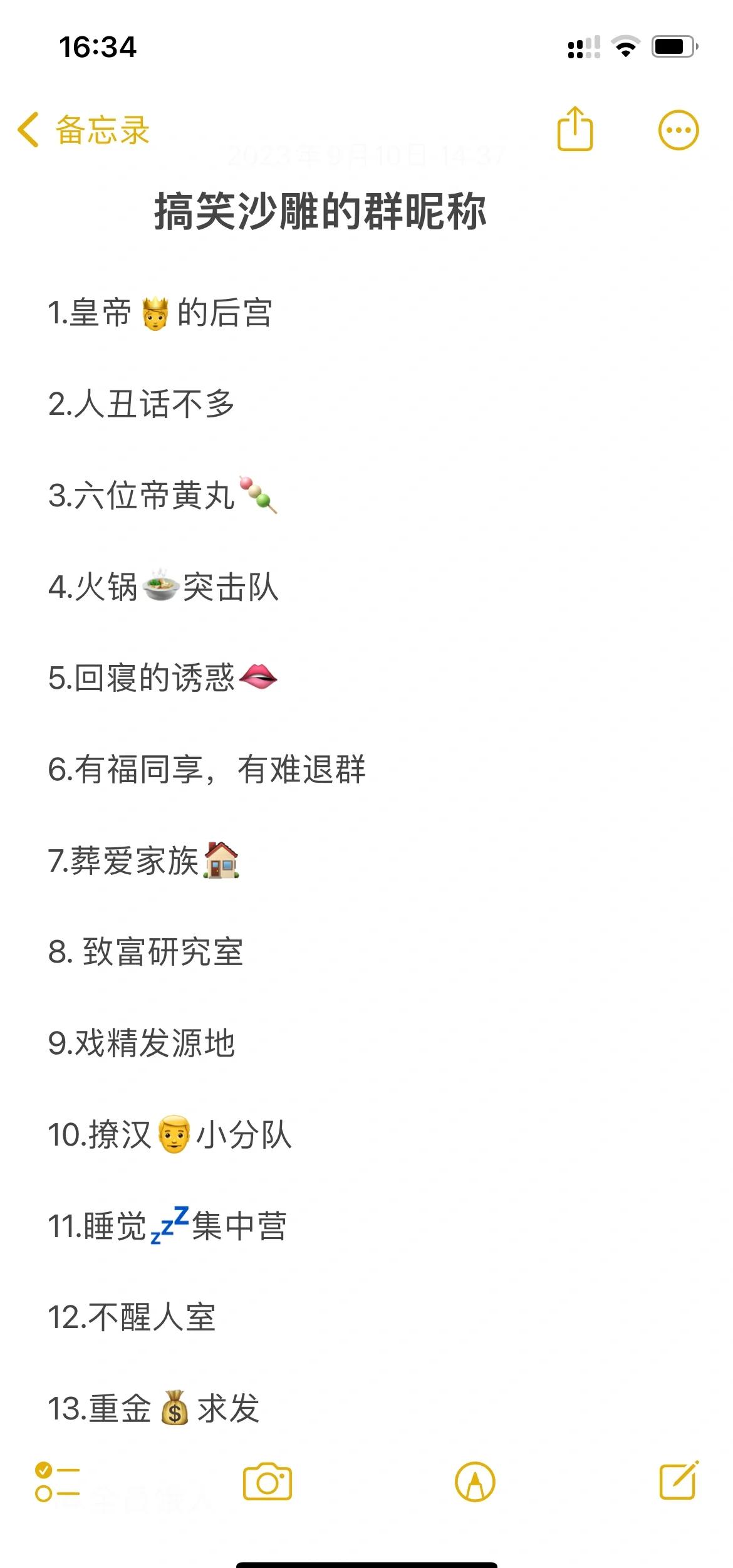Image resolution: width=733 pixels, height=1568 pixels.
Task: Open the camera attachment options
Action: click(x=268, y=1482)
